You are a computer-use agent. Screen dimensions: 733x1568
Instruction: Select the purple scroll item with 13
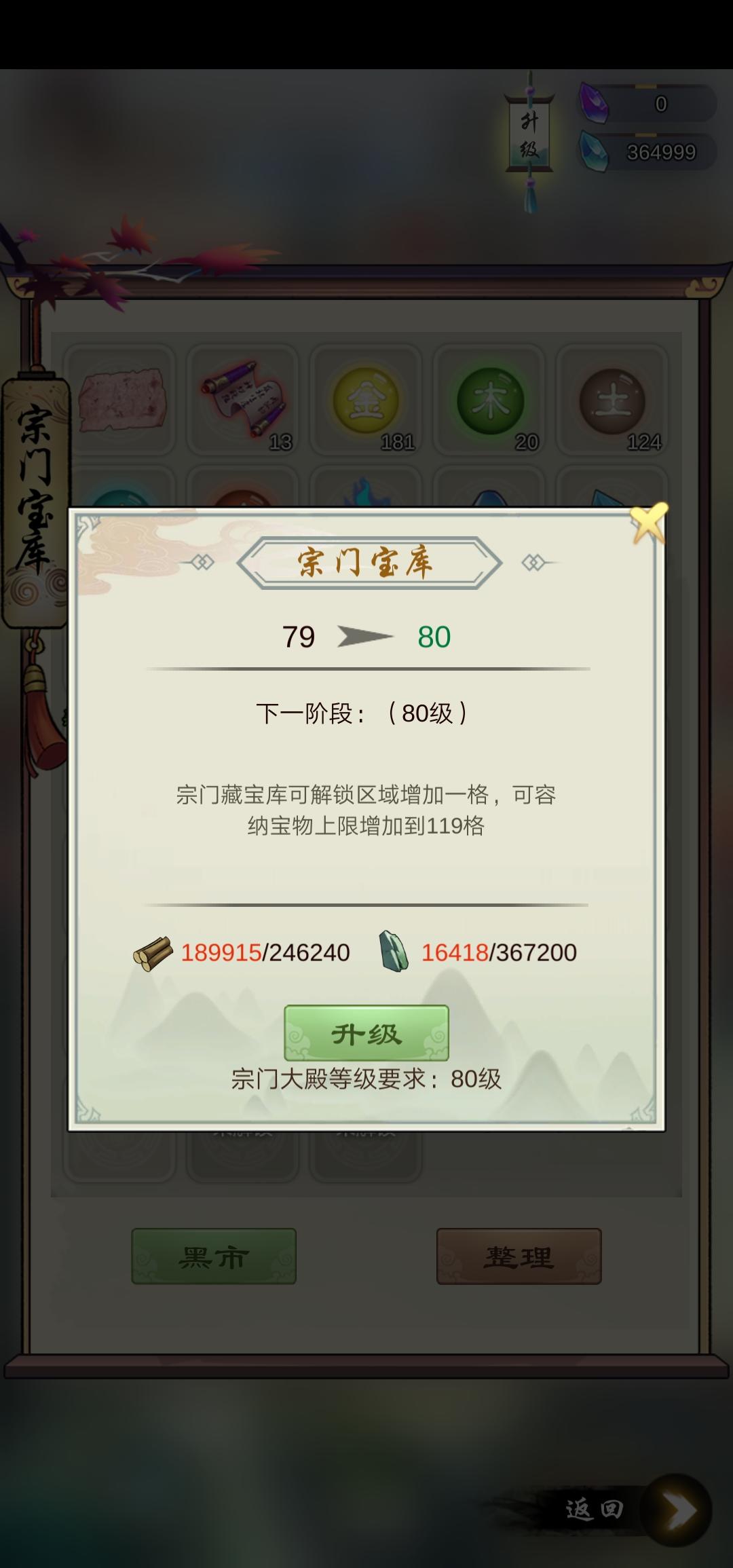click(244, 400)
